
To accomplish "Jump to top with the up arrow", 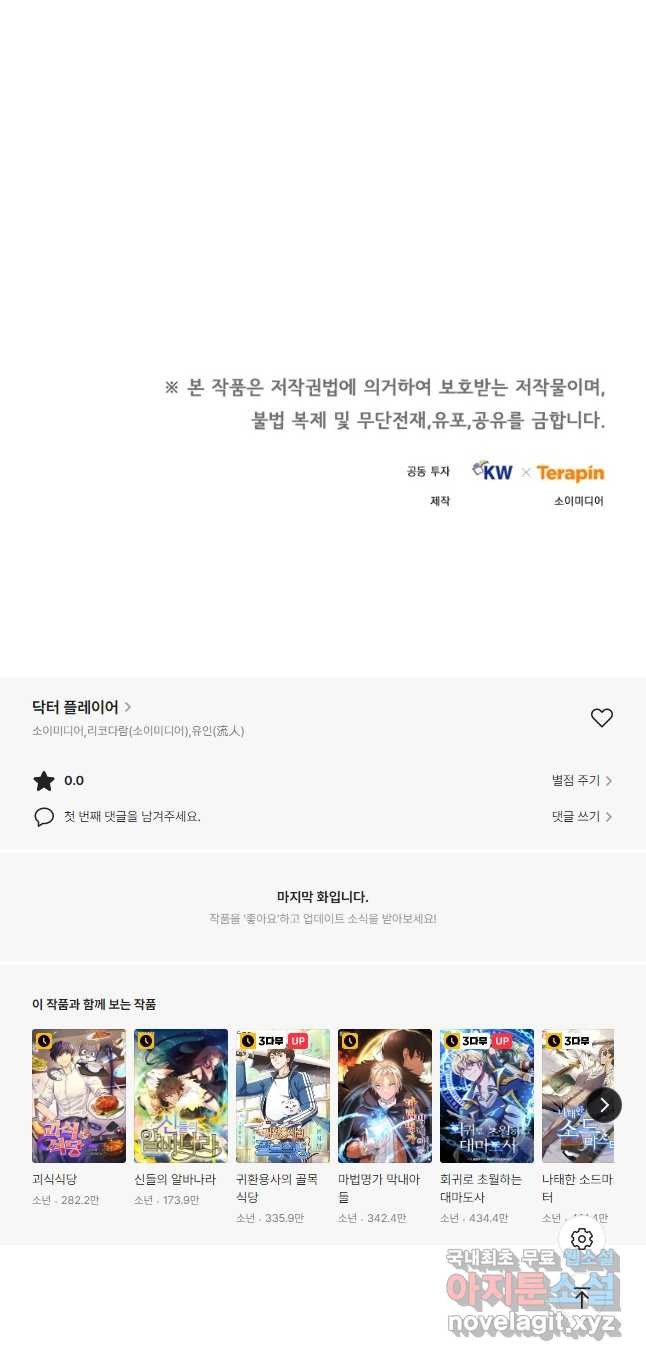I will 582,1299.
